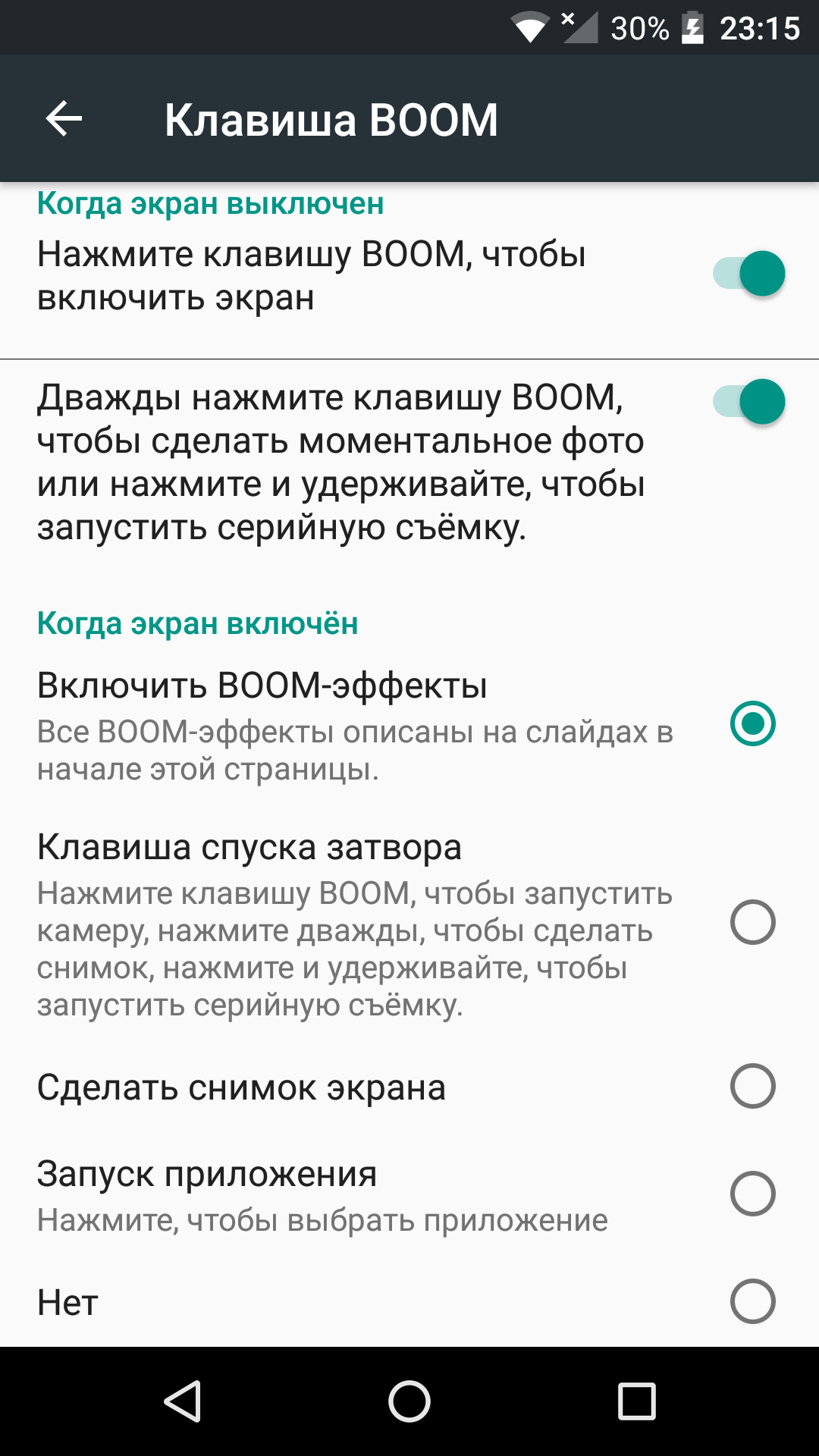The image size is (819, 1456).
Task: Toggle off BOOM key turning screen on
Action: [748, 274]
